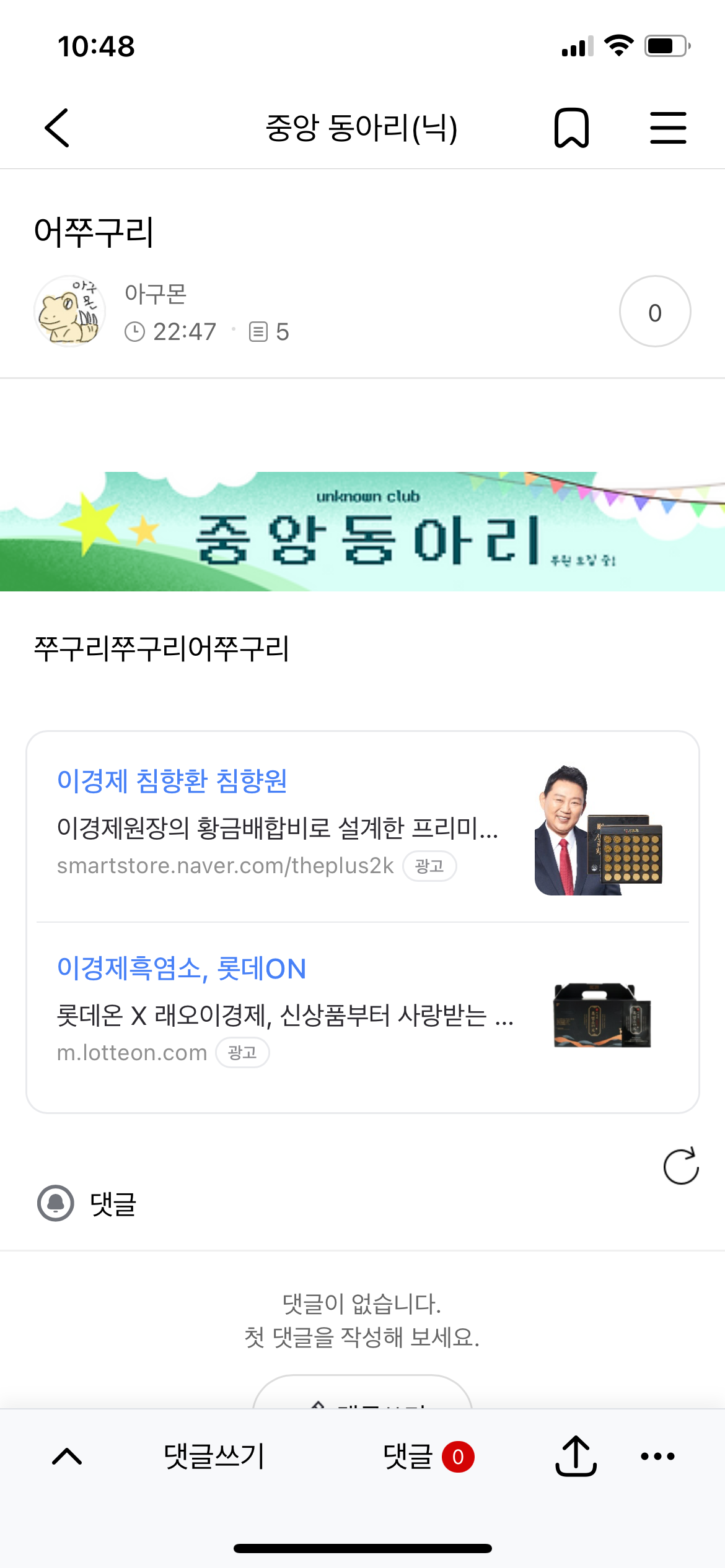Go back using the top-left arrow

click(57, 128)
